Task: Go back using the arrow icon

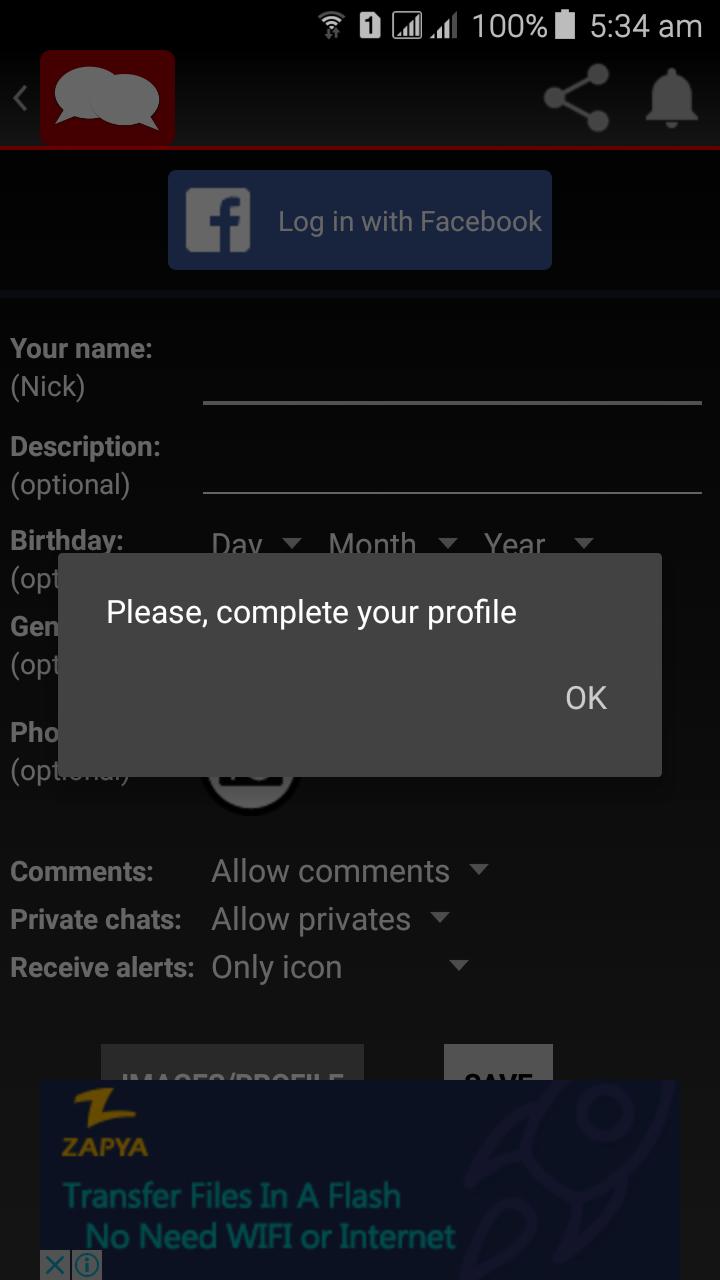Action: (x=20, y=98)
